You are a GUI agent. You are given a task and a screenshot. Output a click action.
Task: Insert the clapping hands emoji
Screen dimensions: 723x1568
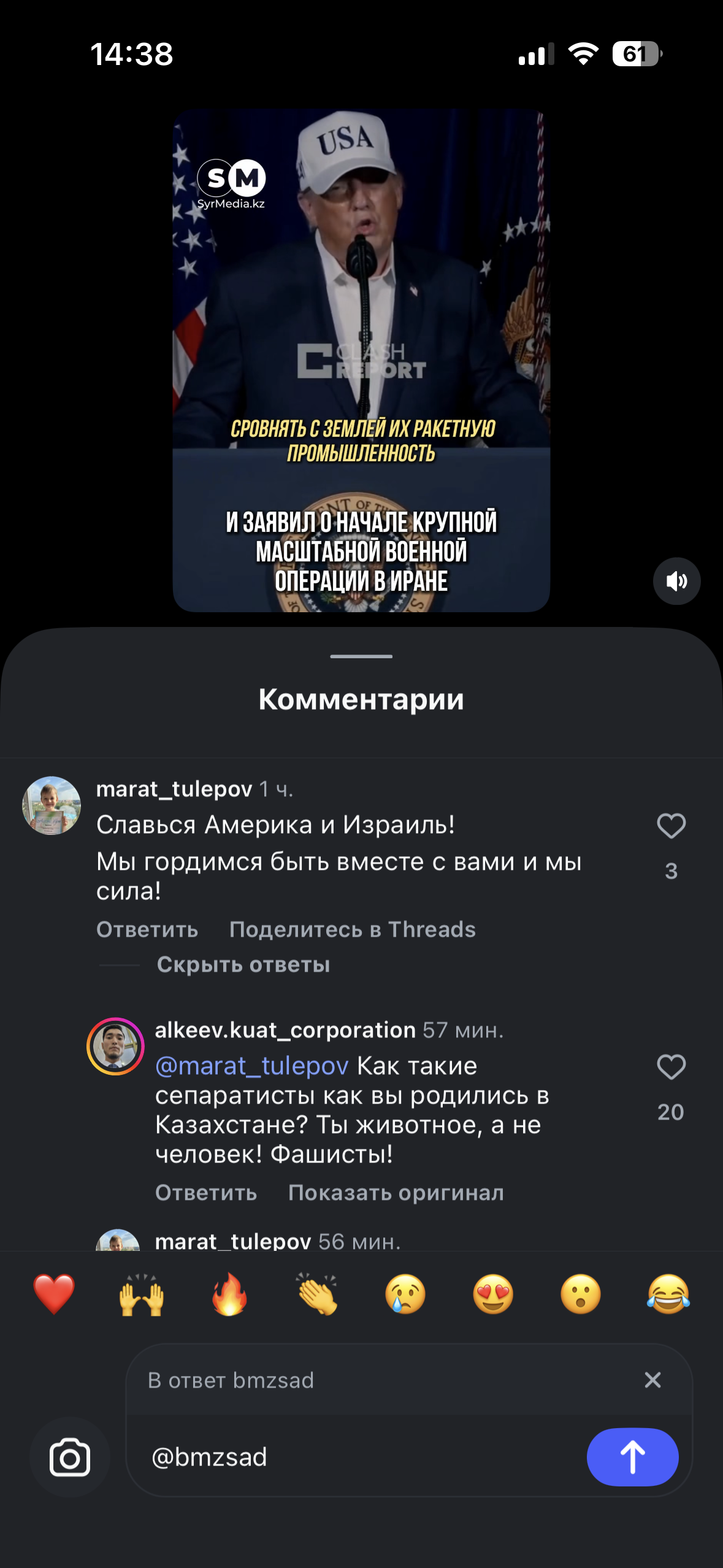coord(317,1294)
